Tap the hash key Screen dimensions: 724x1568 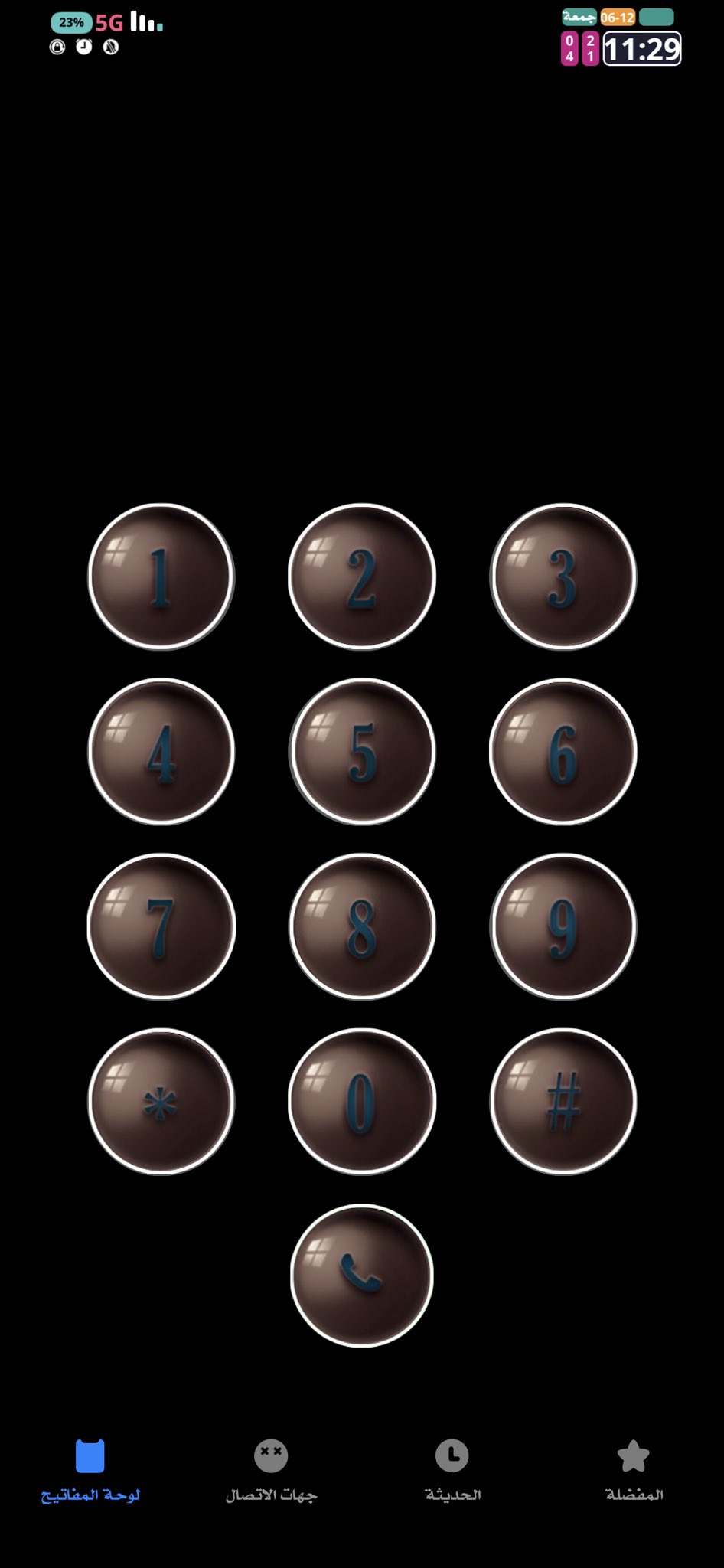point(563,1101)
